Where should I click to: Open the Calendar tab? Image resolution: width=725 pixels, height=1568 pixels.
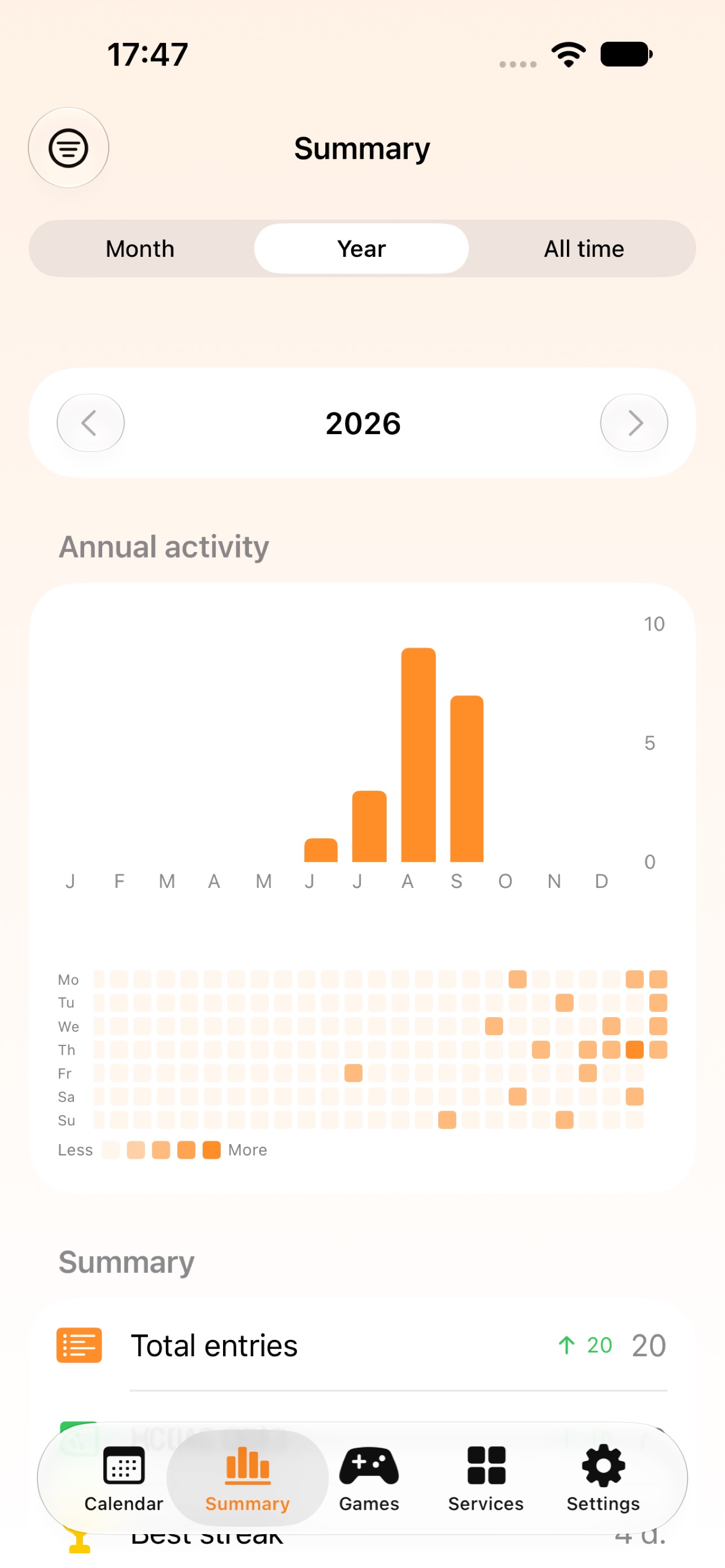click(x=124, y=1478)
